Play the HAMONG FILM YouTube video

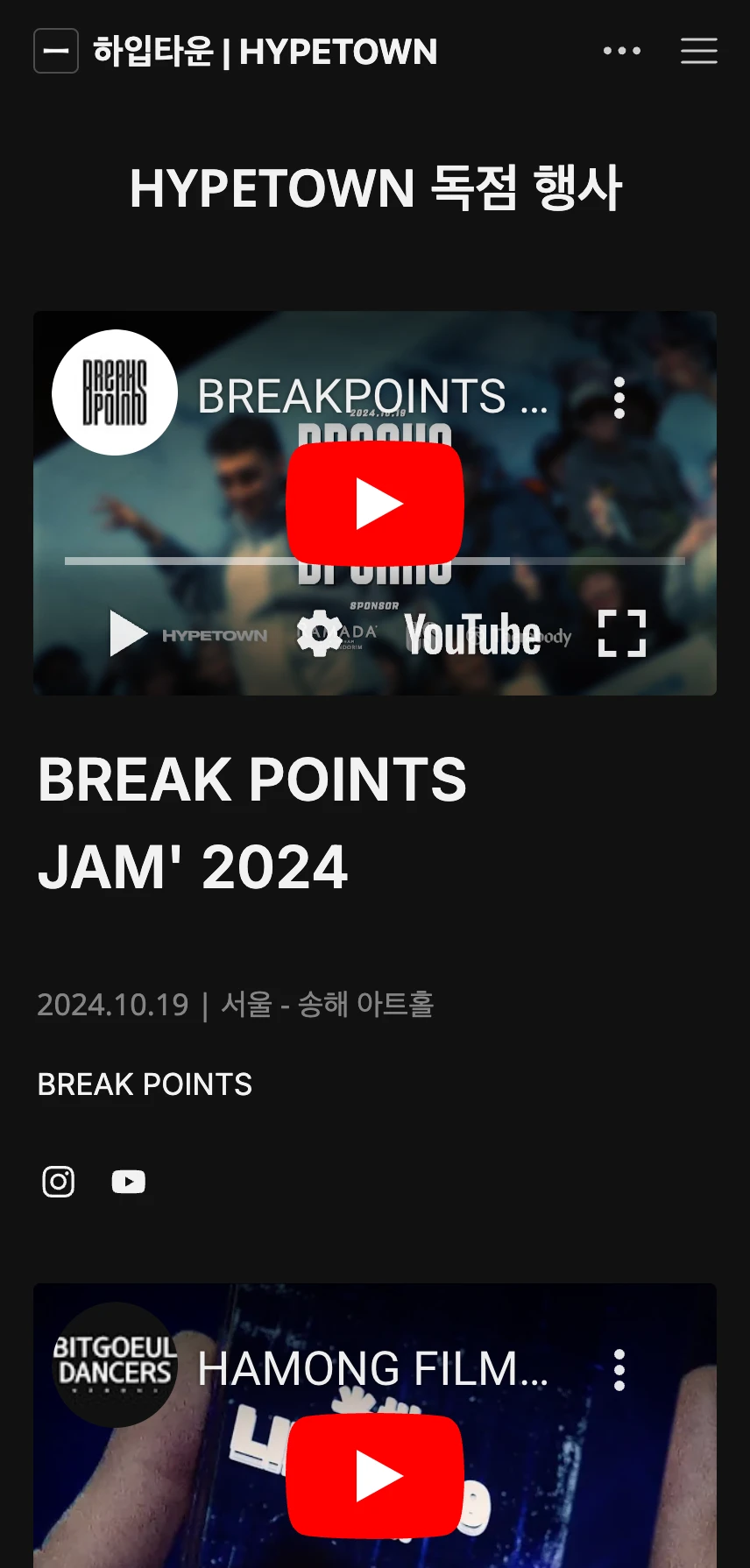coord(375,1476)
